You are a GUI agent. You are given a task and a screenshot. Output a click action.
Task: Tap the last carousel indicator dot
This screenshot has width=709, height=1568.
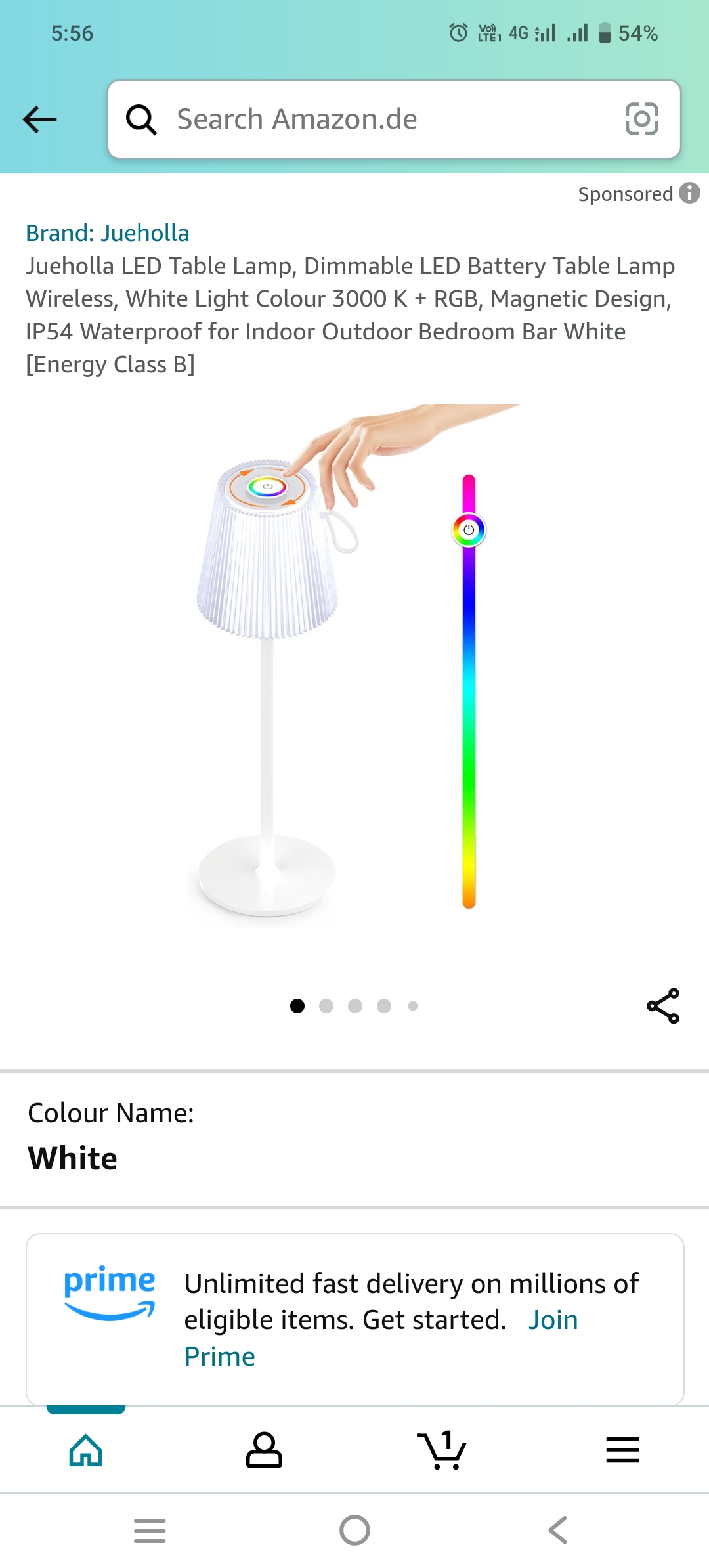point(413,1006)
